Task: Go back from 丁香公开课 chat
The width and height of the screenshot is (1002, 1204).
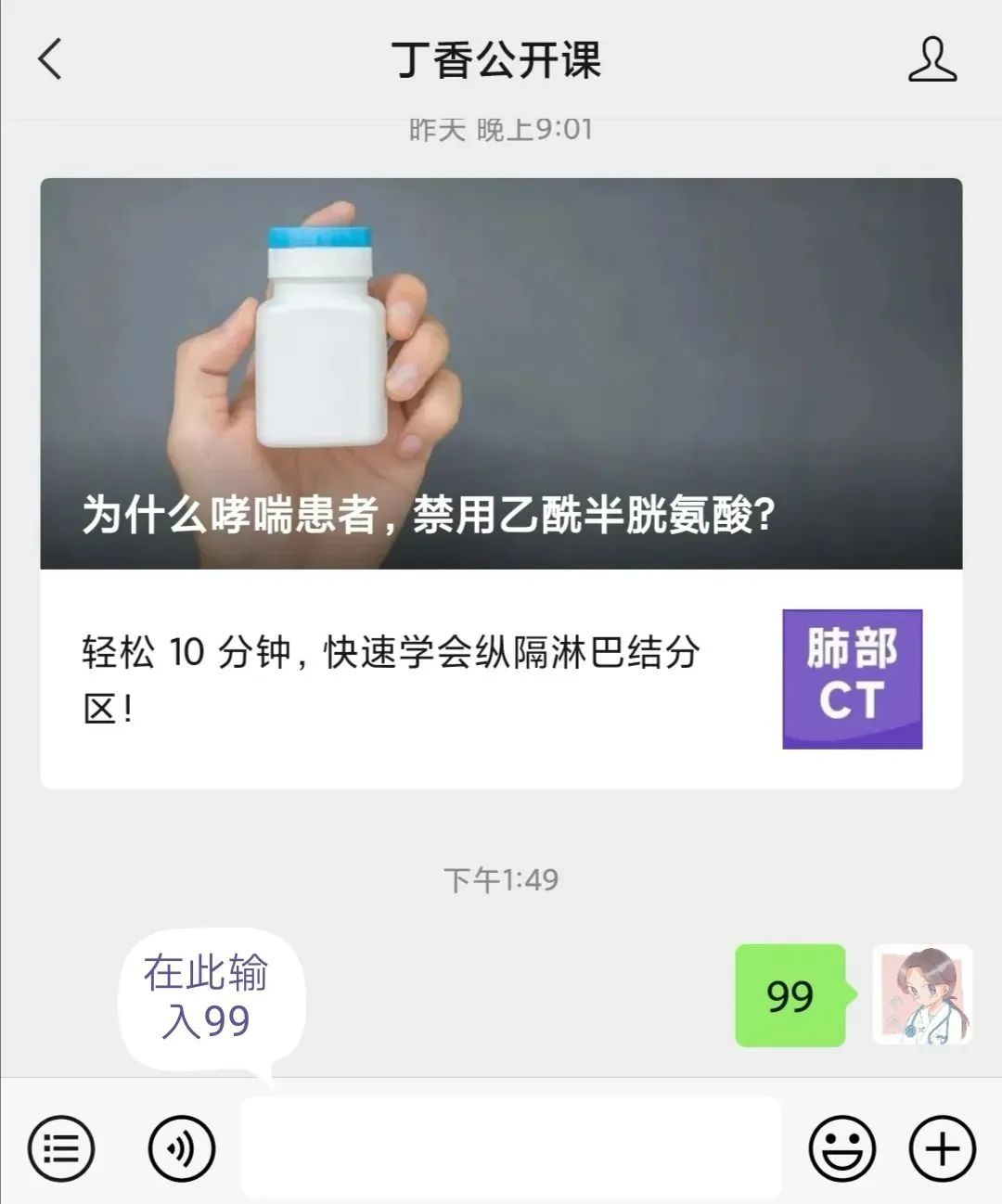Action: pos(51,59)
